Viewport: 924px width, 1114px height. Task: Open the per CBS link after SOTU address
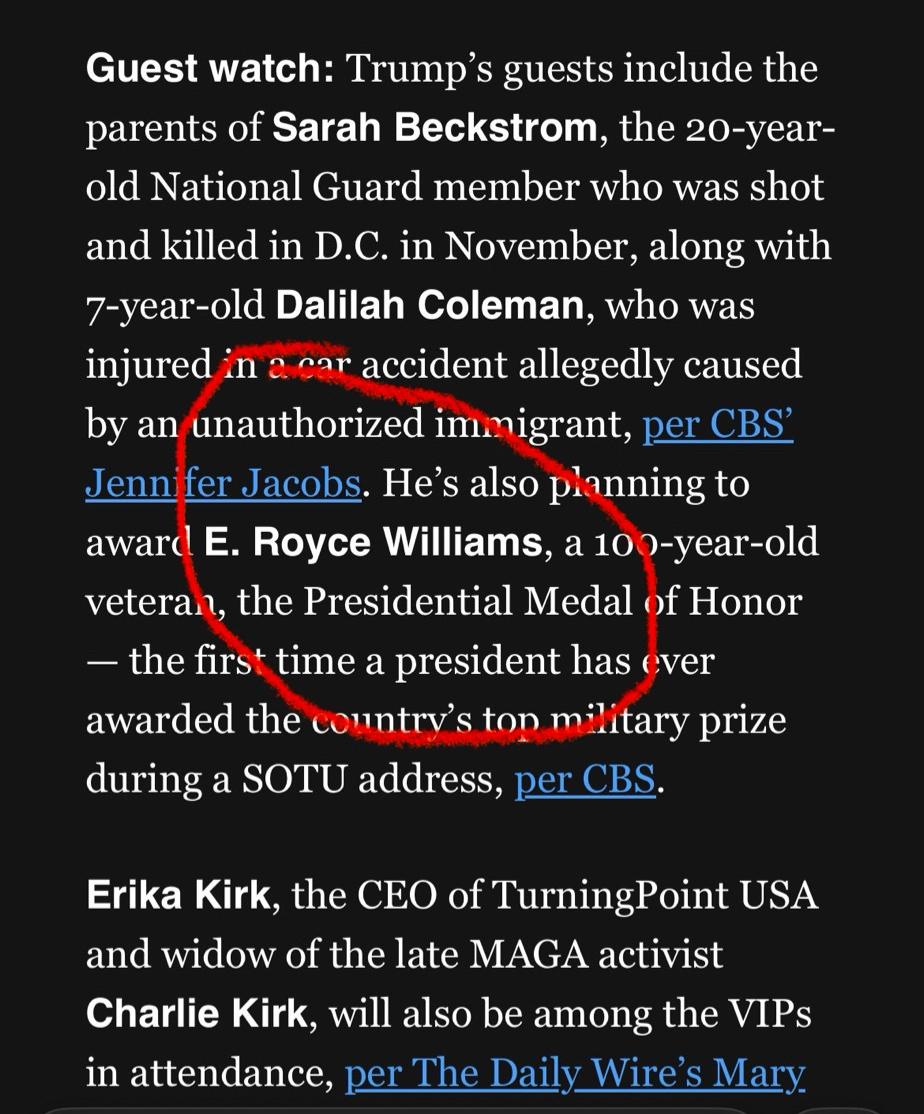pyautogui.click(x=585, y=779)
